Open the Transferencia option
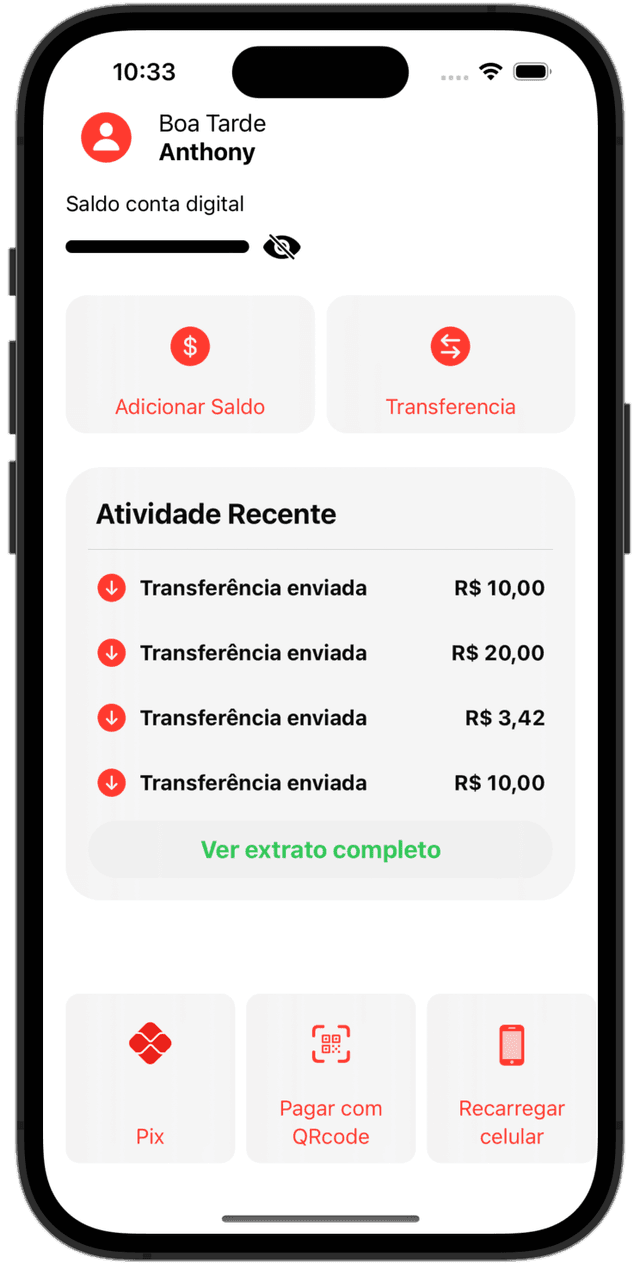The height and width of the screenshot is (1264, 640). tap(451, 364)
